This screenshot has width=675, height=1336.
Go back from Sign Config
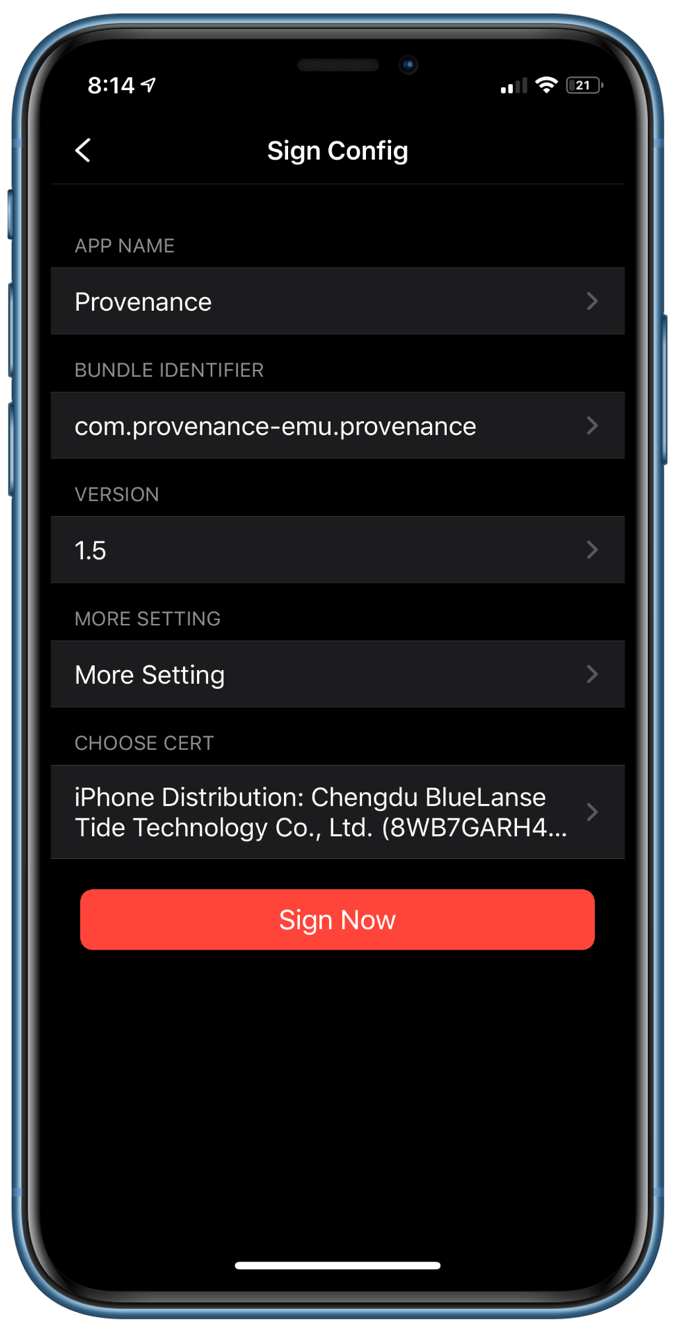tap(83, 151)
